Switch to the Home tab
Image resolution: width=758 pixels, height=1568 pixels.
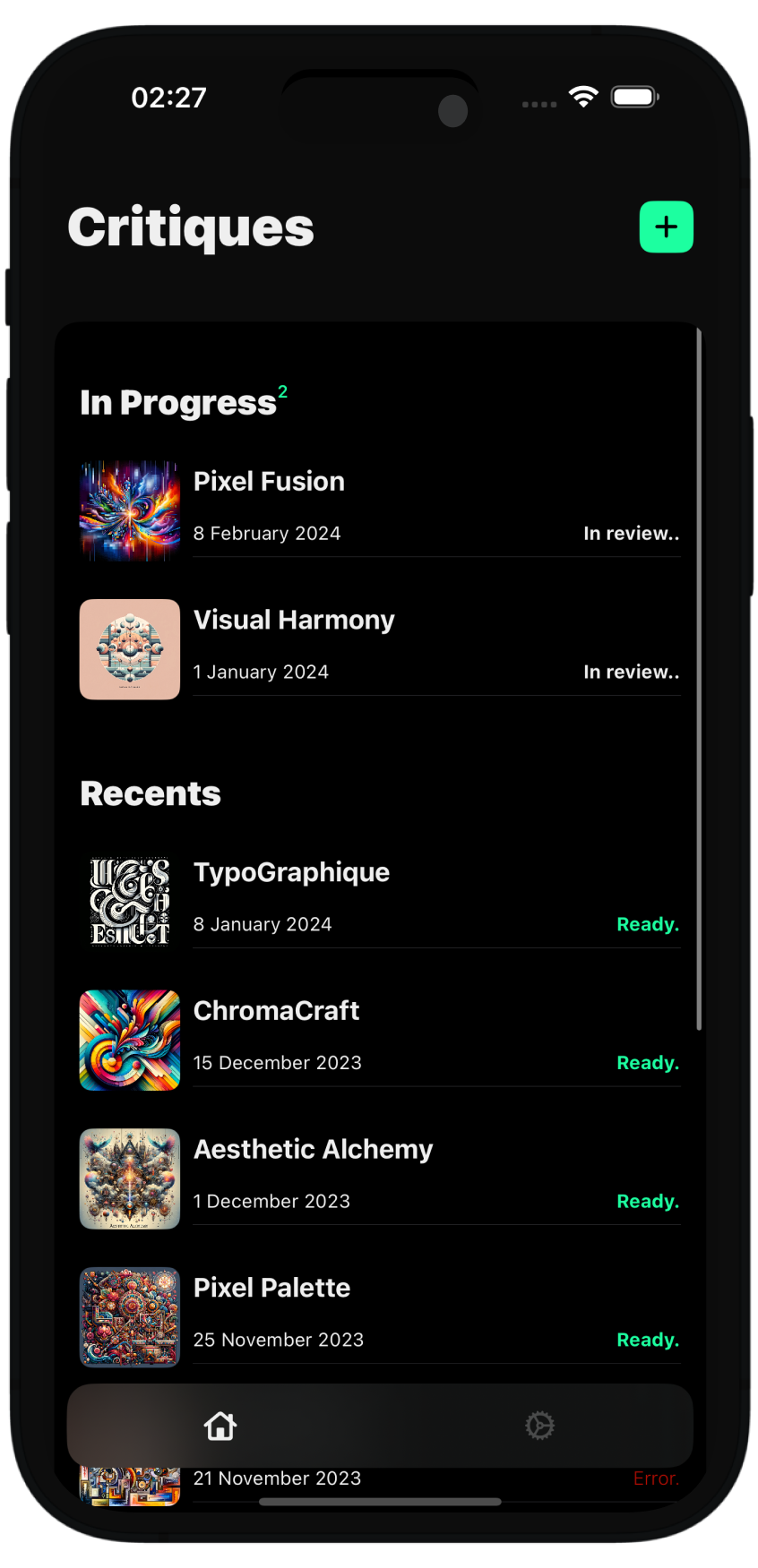[x=220, y=1425]
